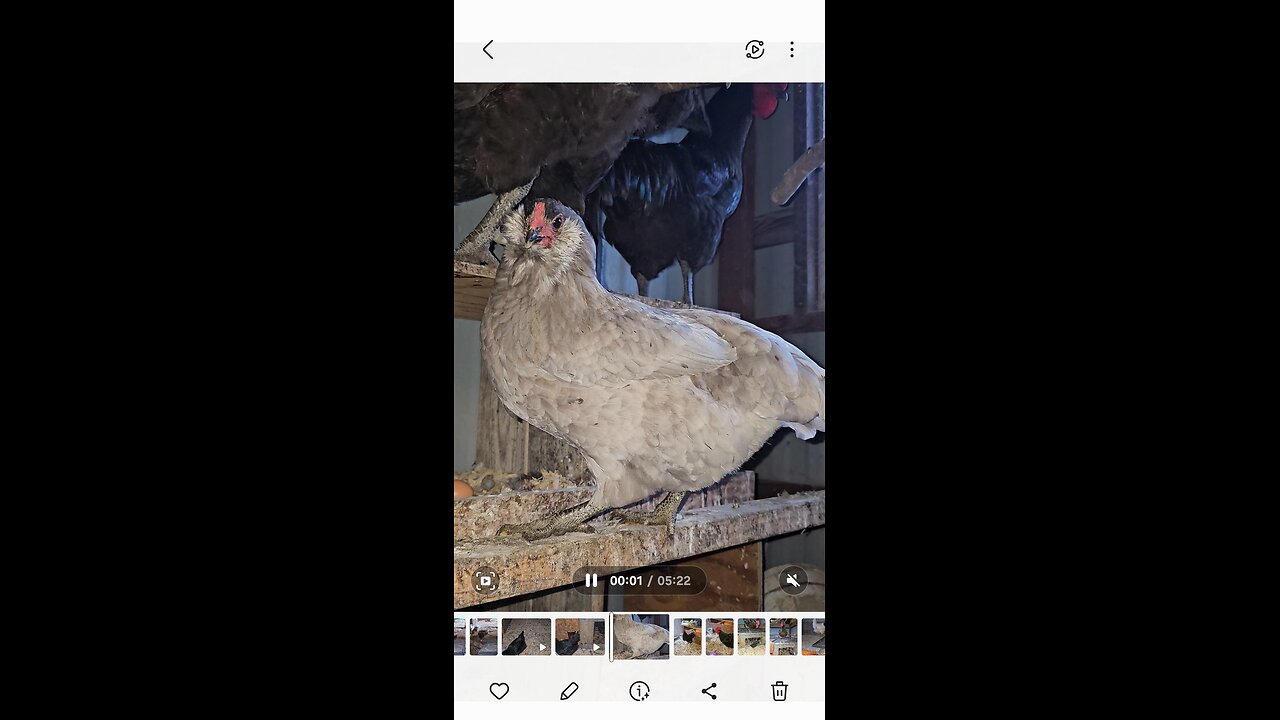This screenshot has height=720, width=1280.
Task: Tap the video frame capture icon
Action: pyautogui.click(x=486, y=580)
